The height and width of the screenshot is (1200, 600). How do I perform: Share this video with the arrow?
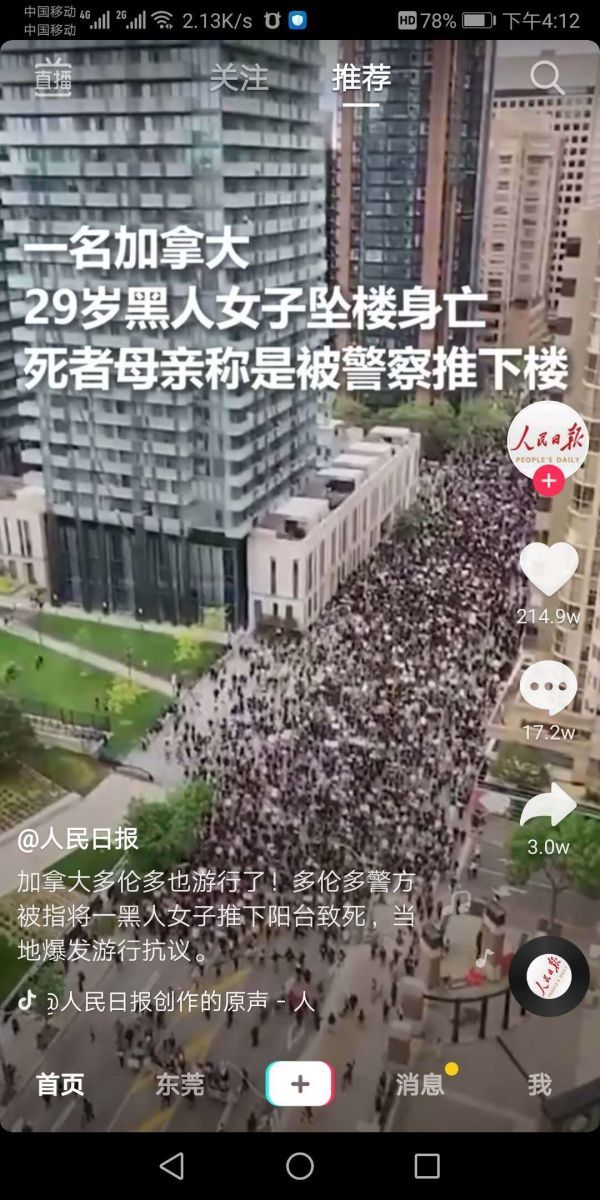(x=548, y=806)
